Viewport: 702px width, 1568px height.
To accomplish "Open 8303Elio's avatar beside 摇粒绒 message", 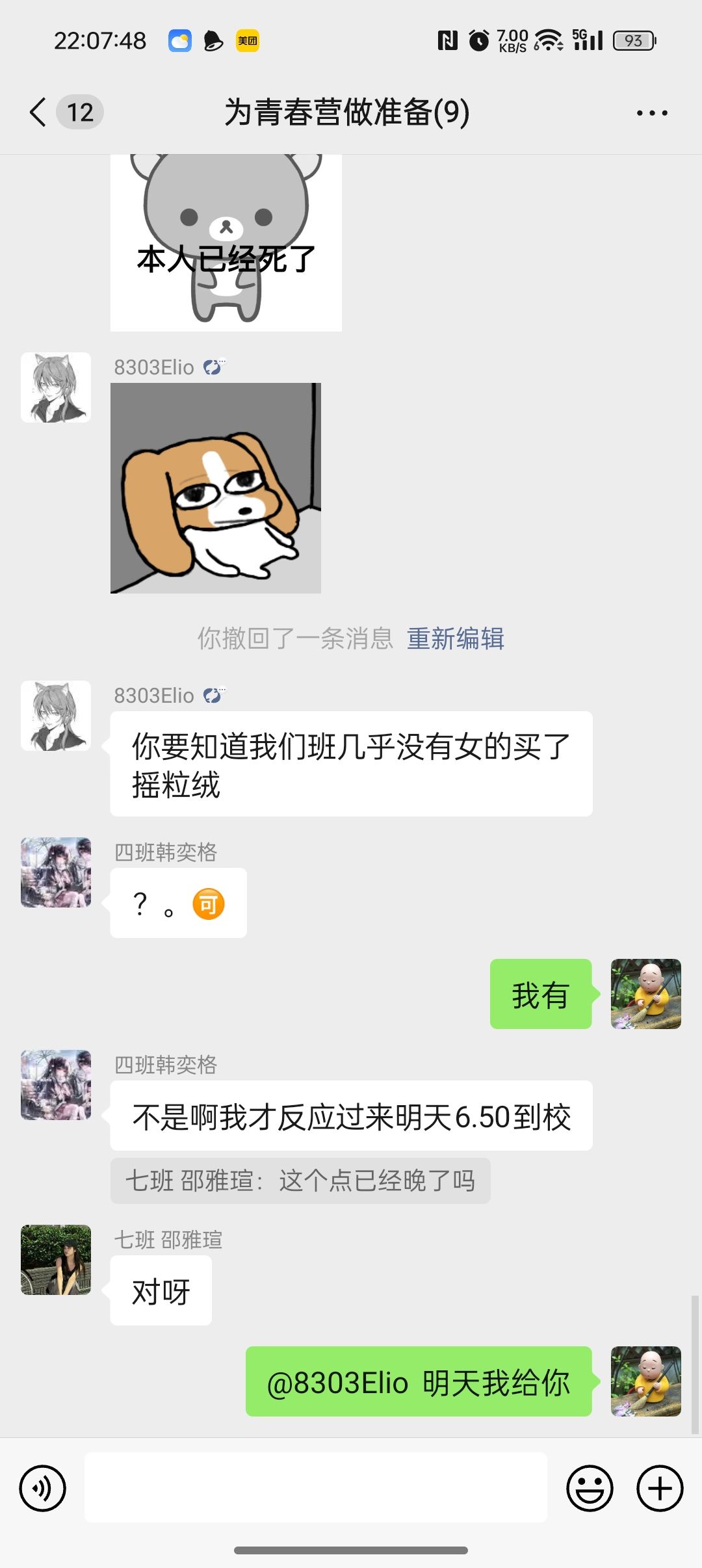I will tap(56, 716).
